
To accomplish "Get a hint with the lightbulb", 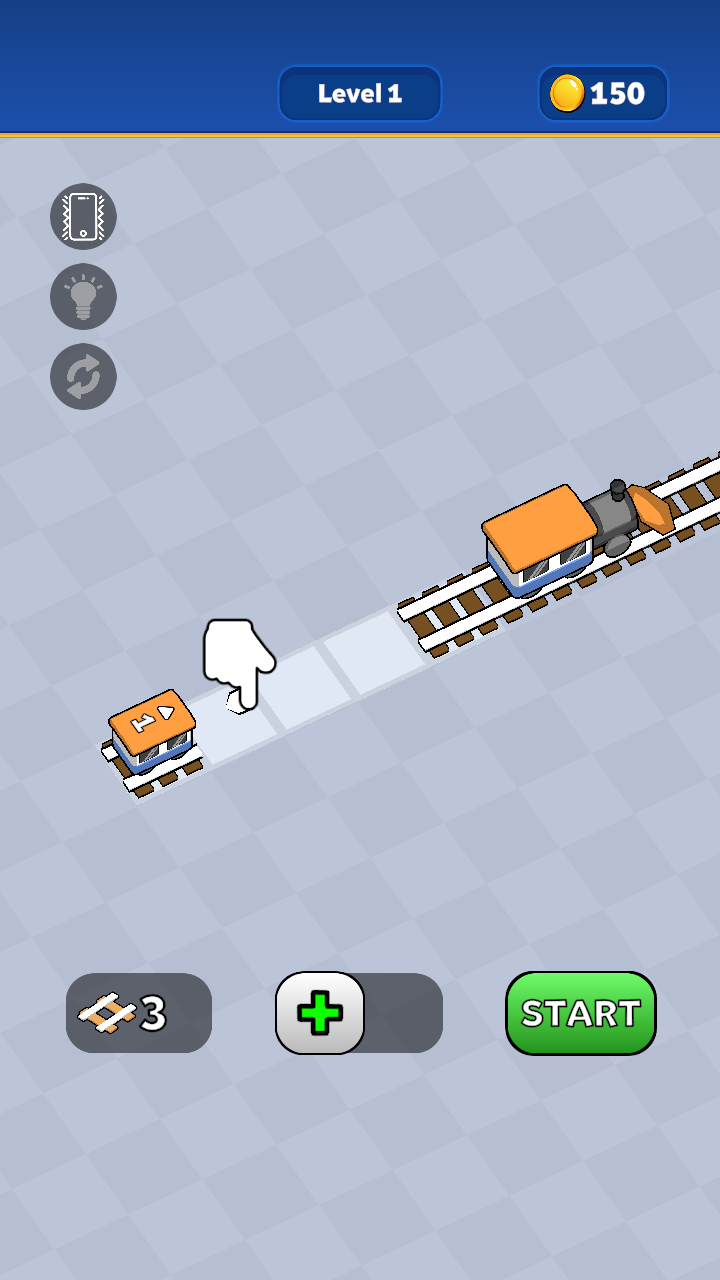I will [83, 296].
